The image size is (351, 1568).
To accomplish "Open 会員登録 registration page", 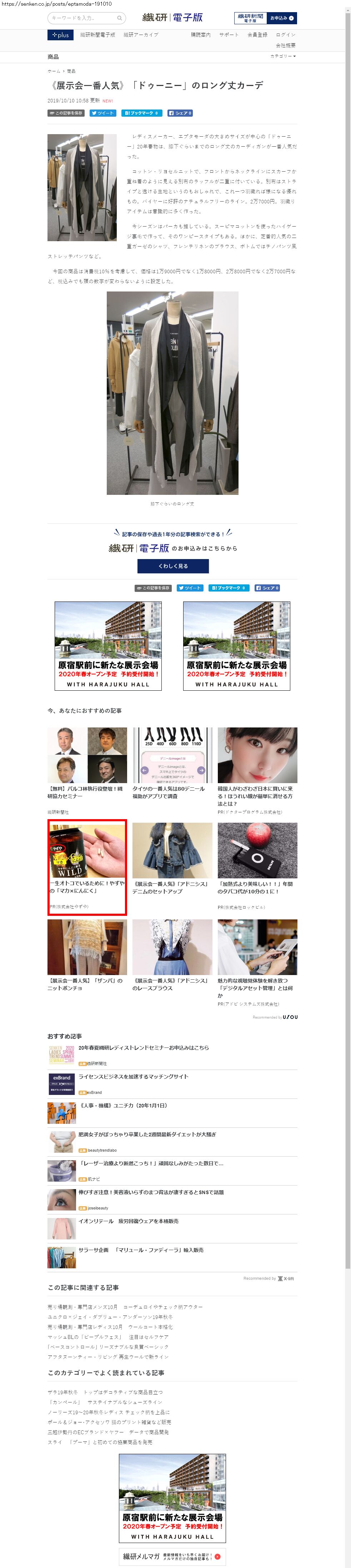I will (x=257, y=35).
